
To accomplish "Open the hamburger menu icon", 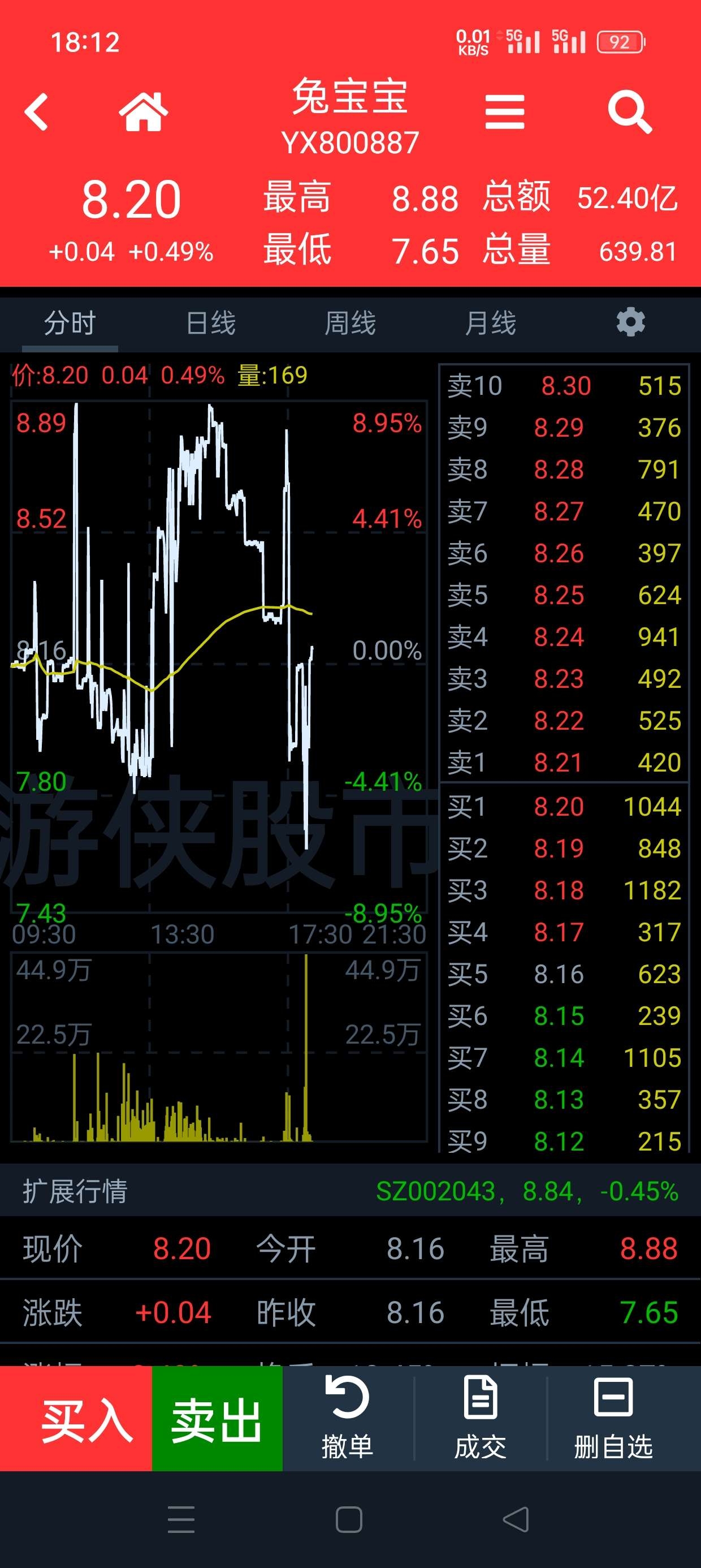I will coord(504,112).
